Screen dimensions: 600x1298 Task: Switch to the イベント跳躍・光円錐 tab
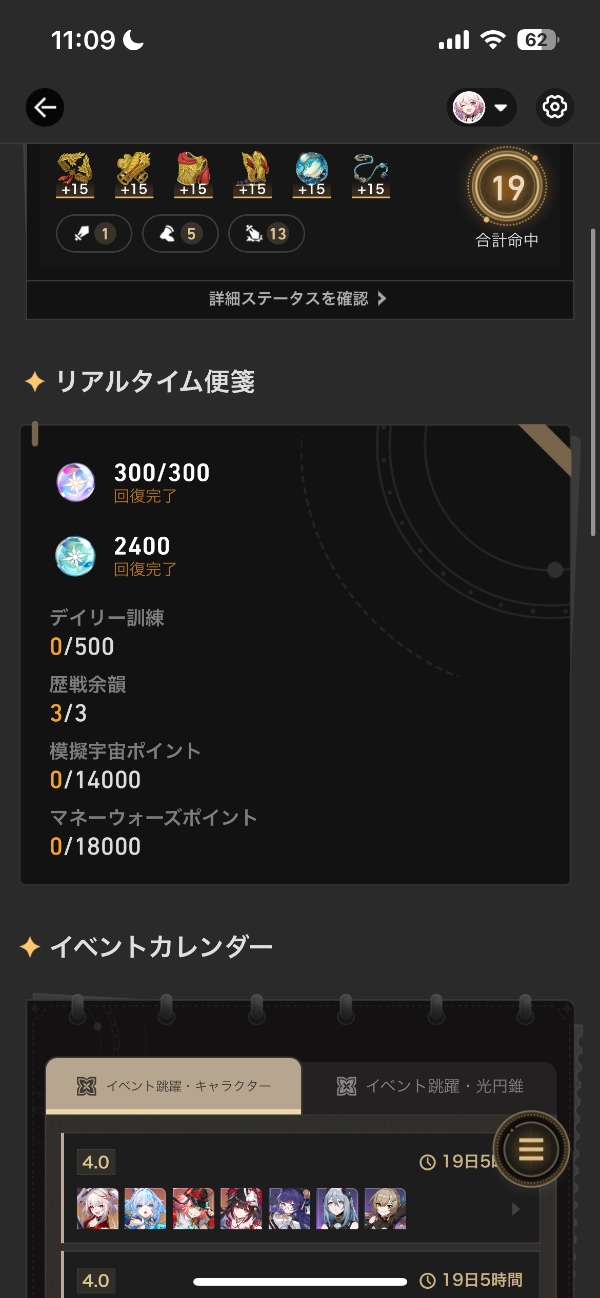pos(430,1086)
